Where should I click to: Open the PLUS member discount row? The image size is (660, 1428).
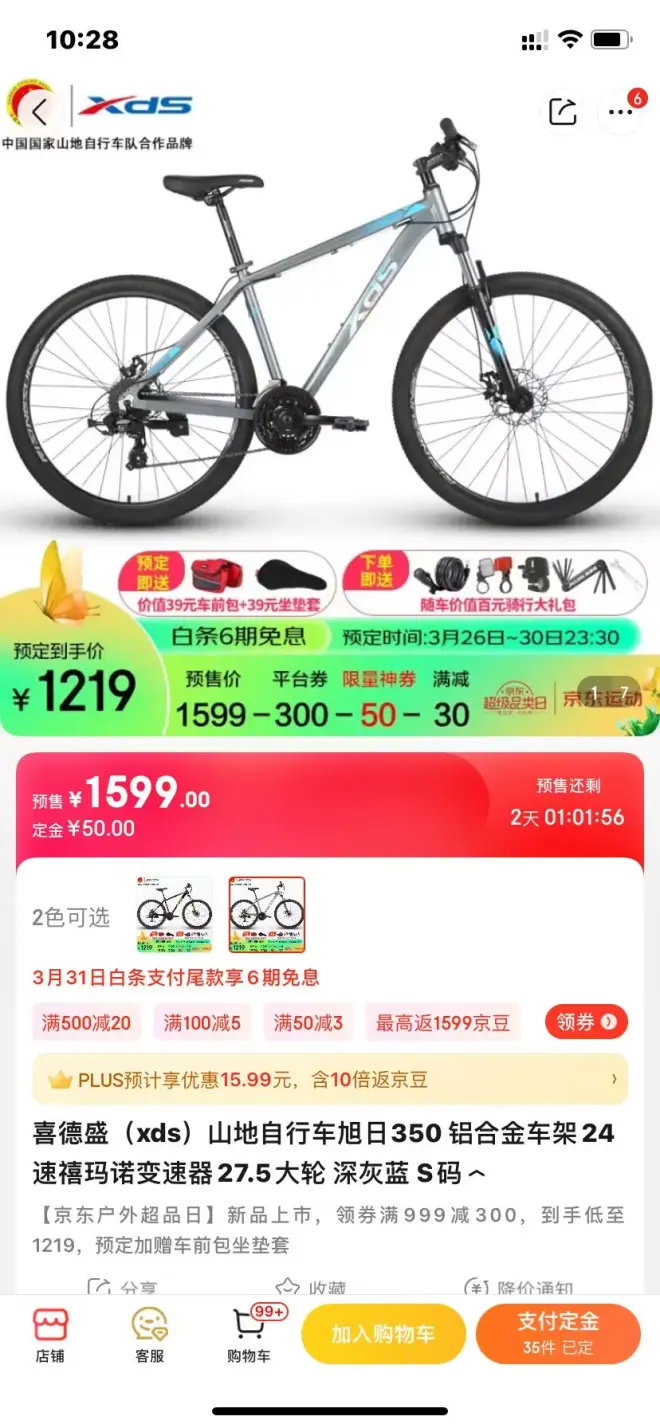point(330,1080)
